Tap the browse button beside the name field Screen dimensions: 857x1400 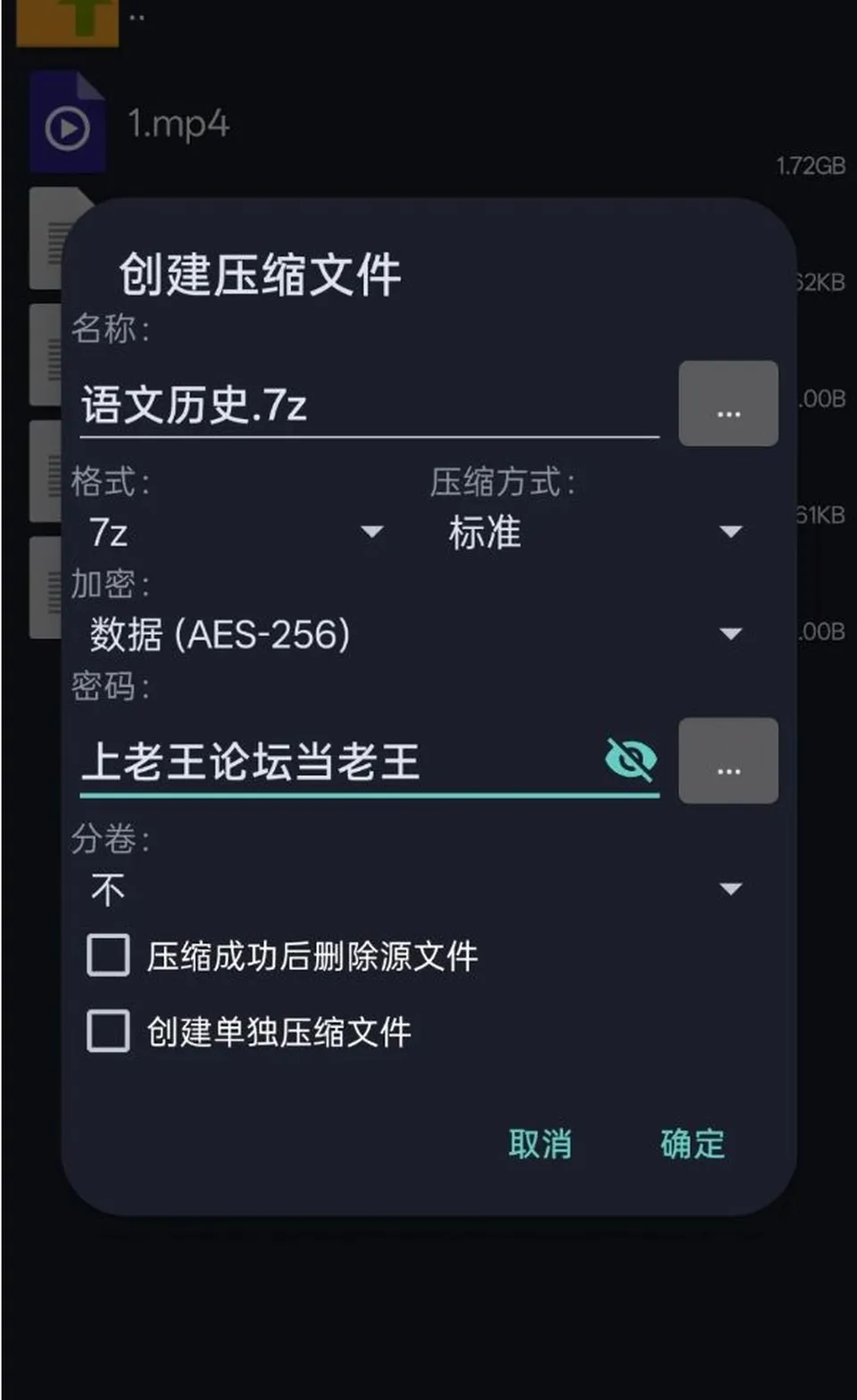coord(728,403)
